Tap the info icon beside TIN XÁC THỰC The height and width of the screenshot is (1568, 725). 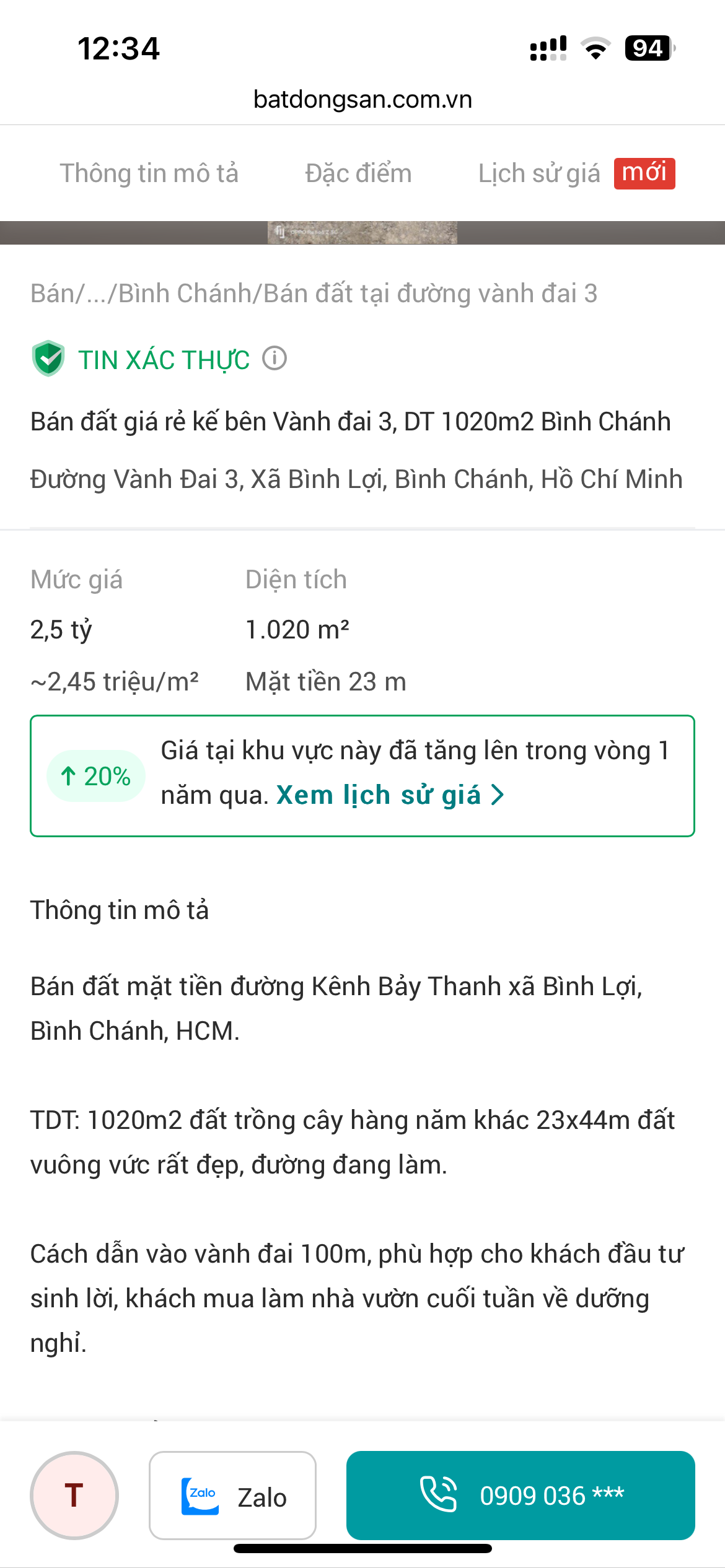275,359
